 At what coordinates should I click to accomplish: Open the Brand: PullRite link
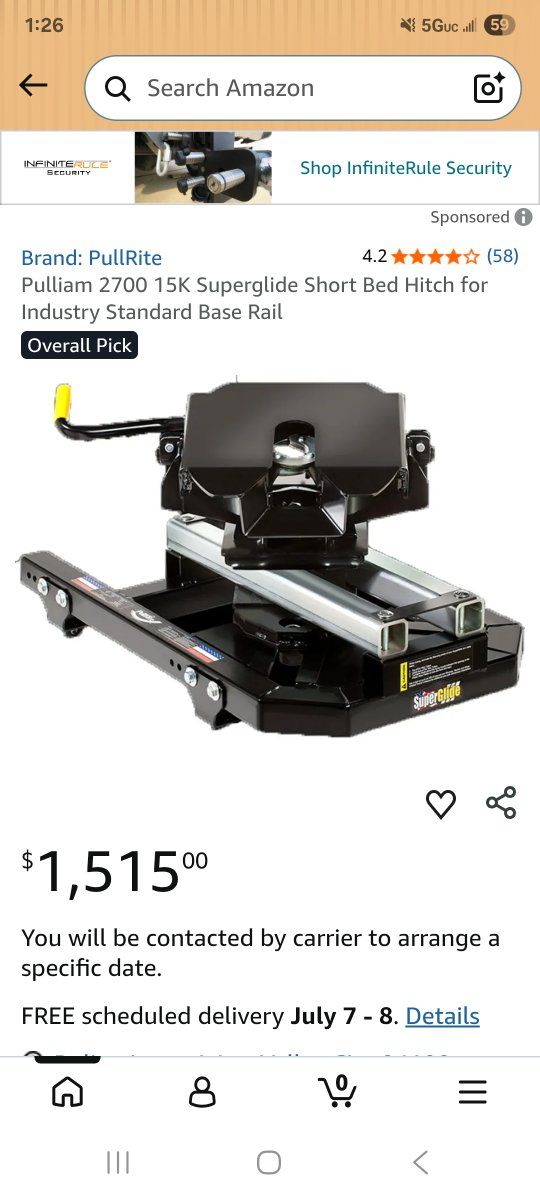tap(91, 258)
